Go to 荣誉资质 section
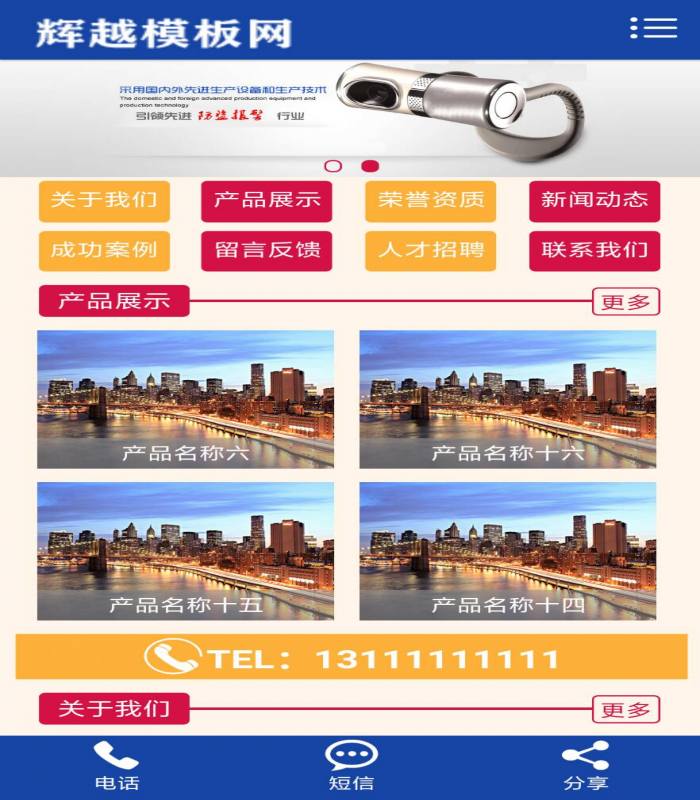700x800 pixels. pos(430,200)
